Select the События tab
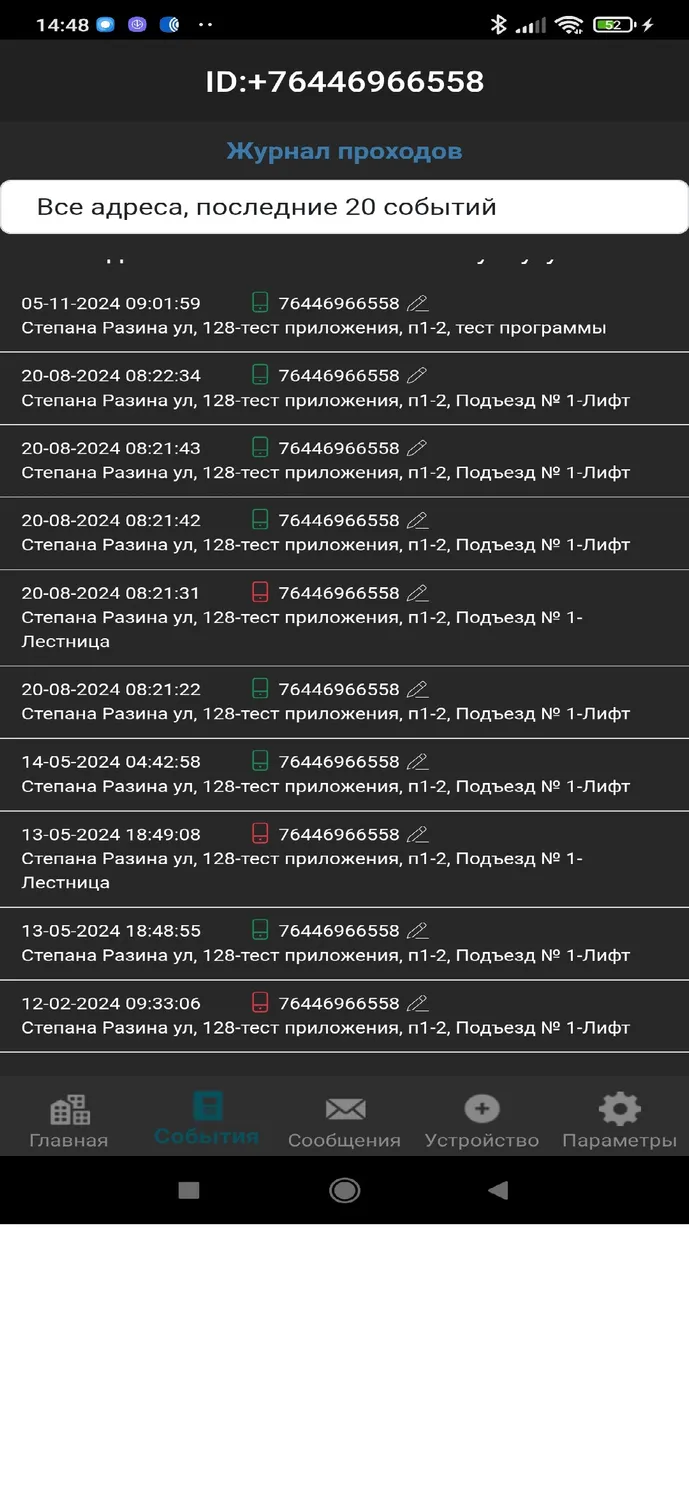 click(207, 1119)
